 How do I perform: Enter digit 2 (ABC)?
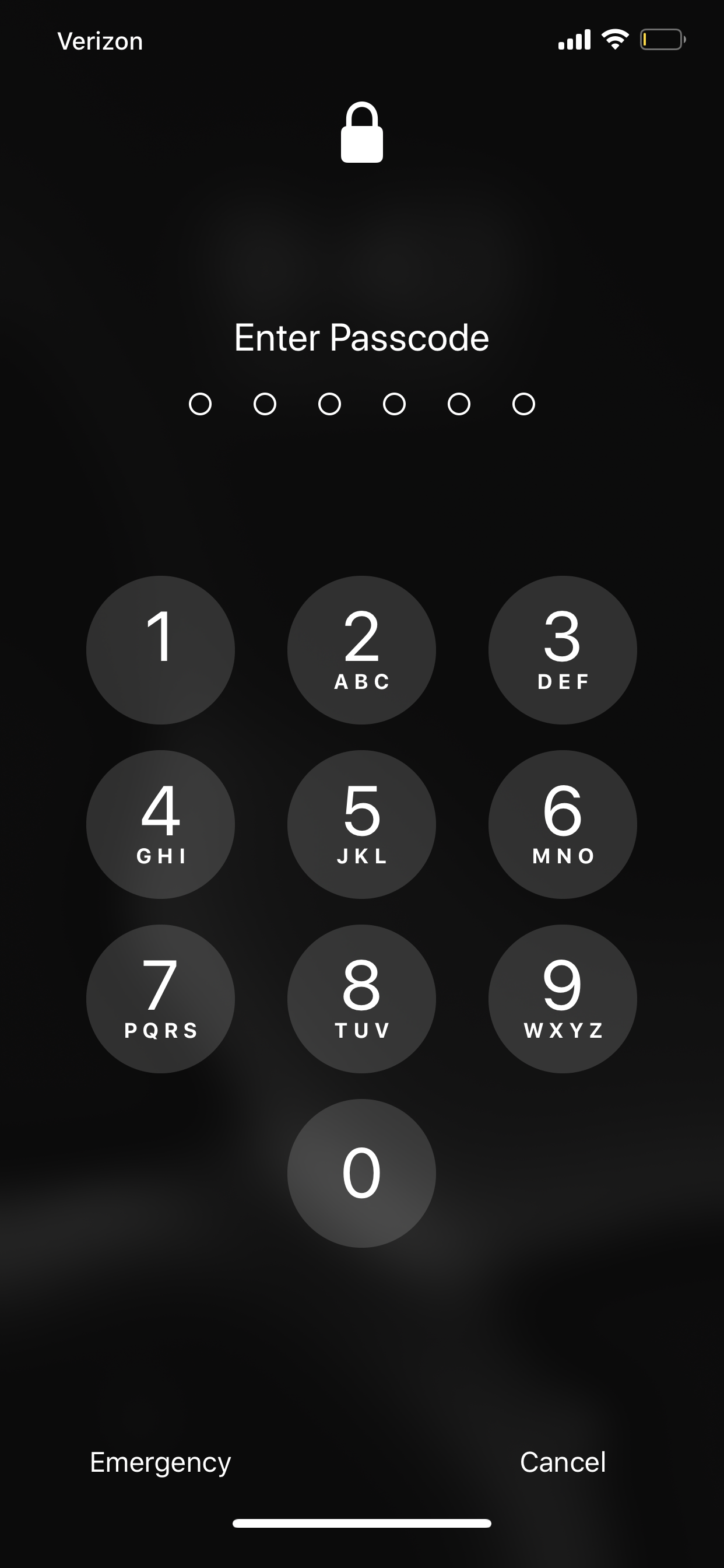coord(361,649)
